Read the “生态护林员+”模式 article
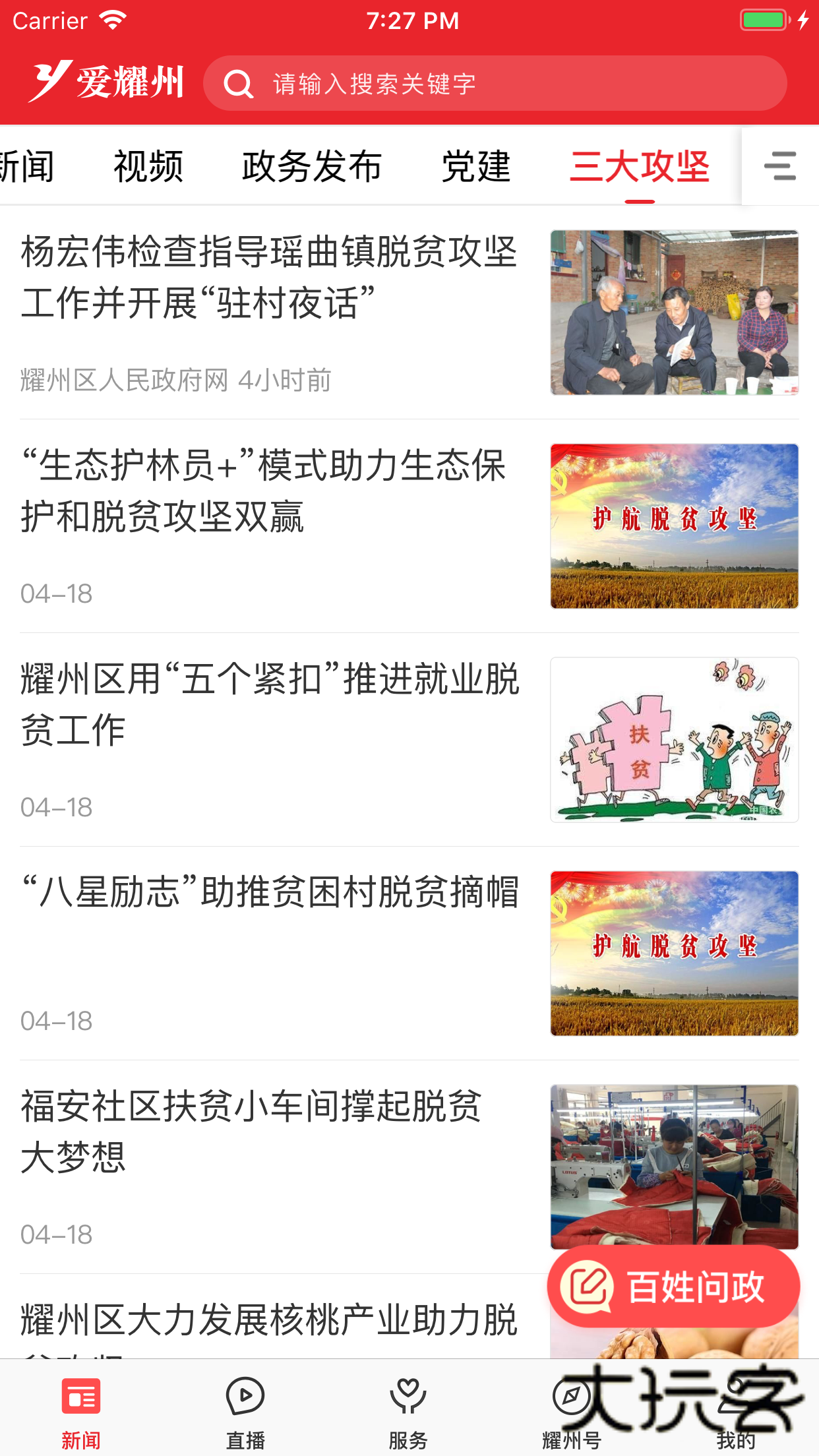The width and height of the screenshot is (819, 1456). [264, 491]
